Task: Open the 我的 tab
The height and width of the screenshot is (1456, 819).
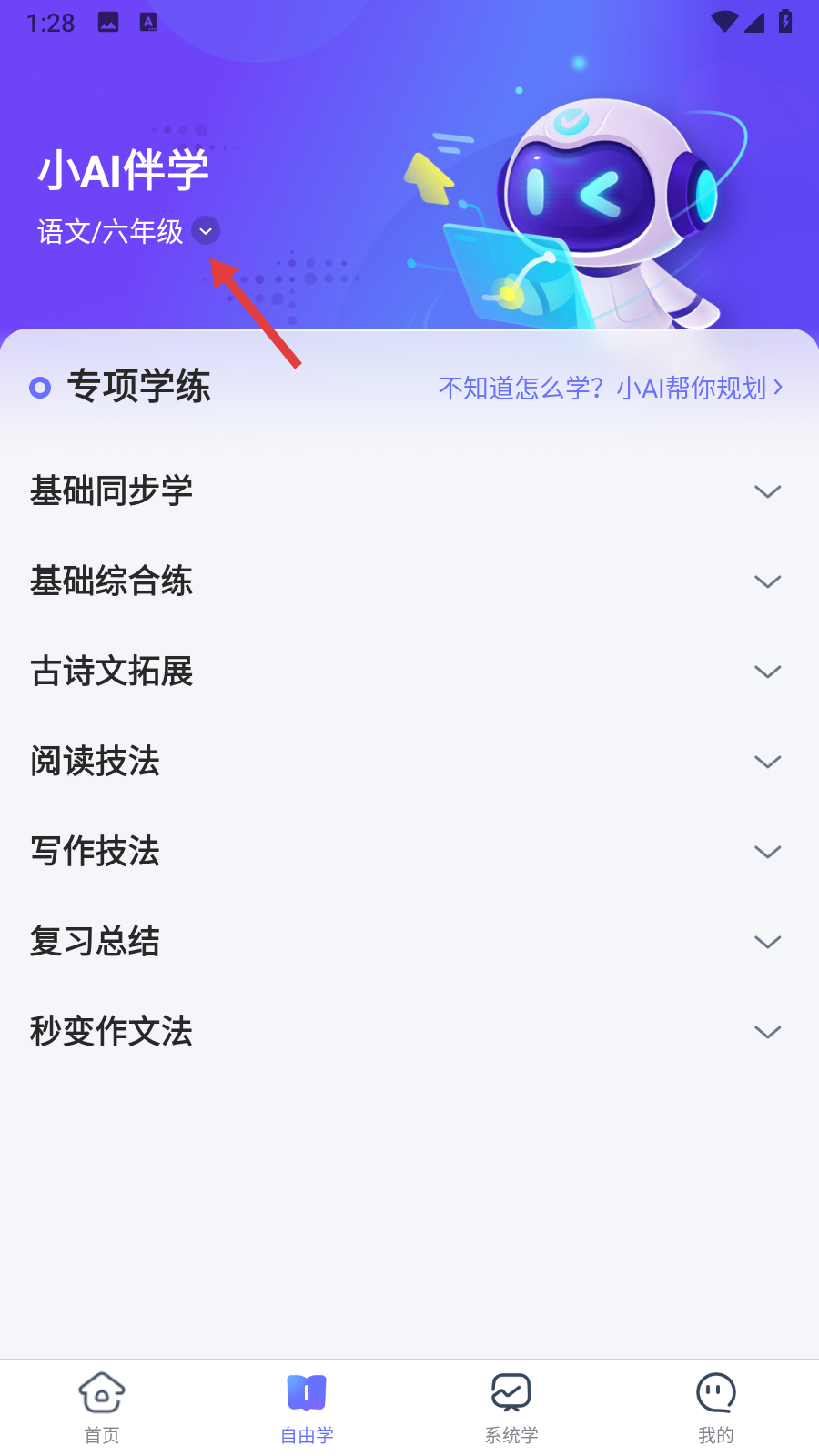Action: 716,1407
